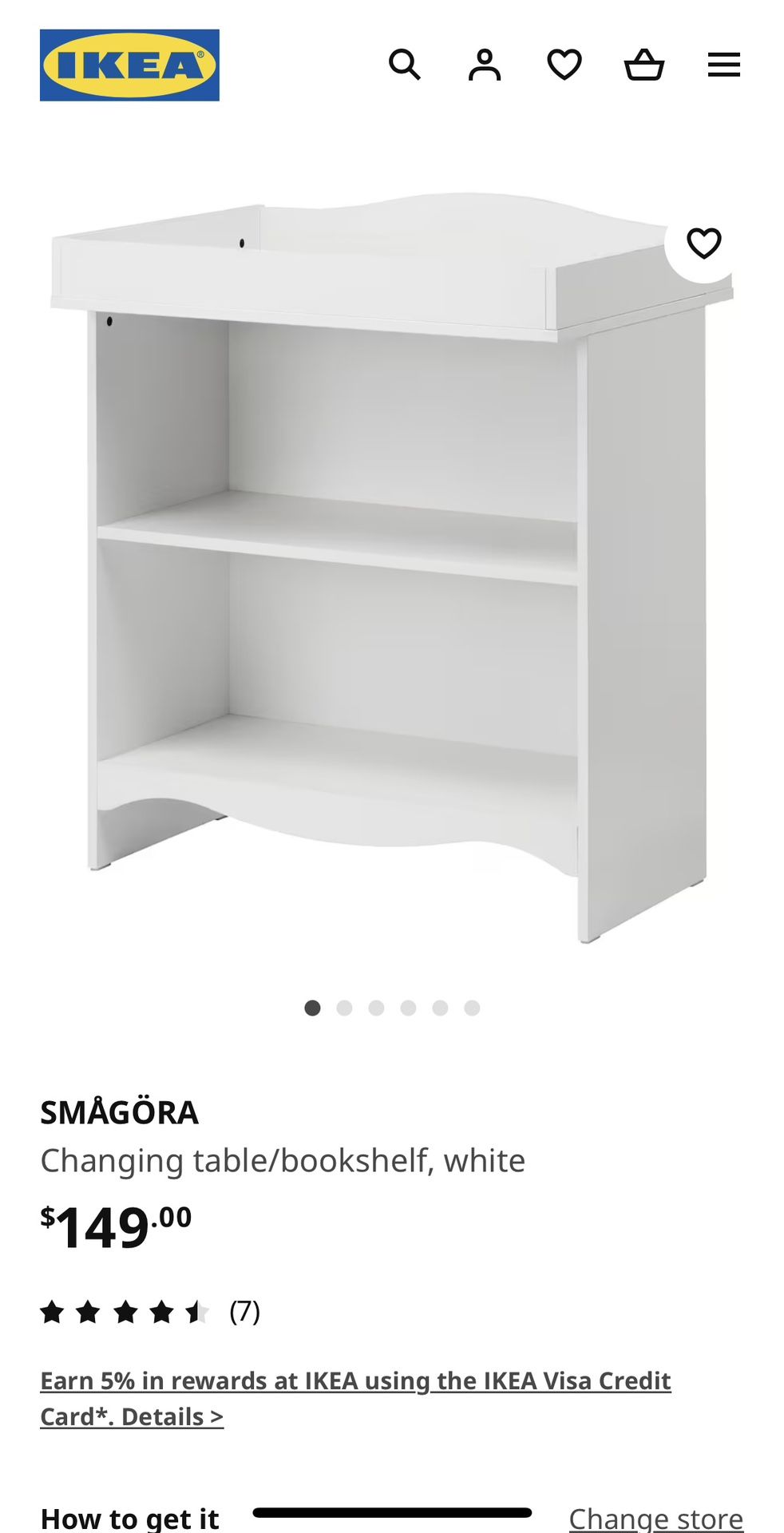Open the account profile icon
The image size is (784, 1533).
tap(485, 65)
